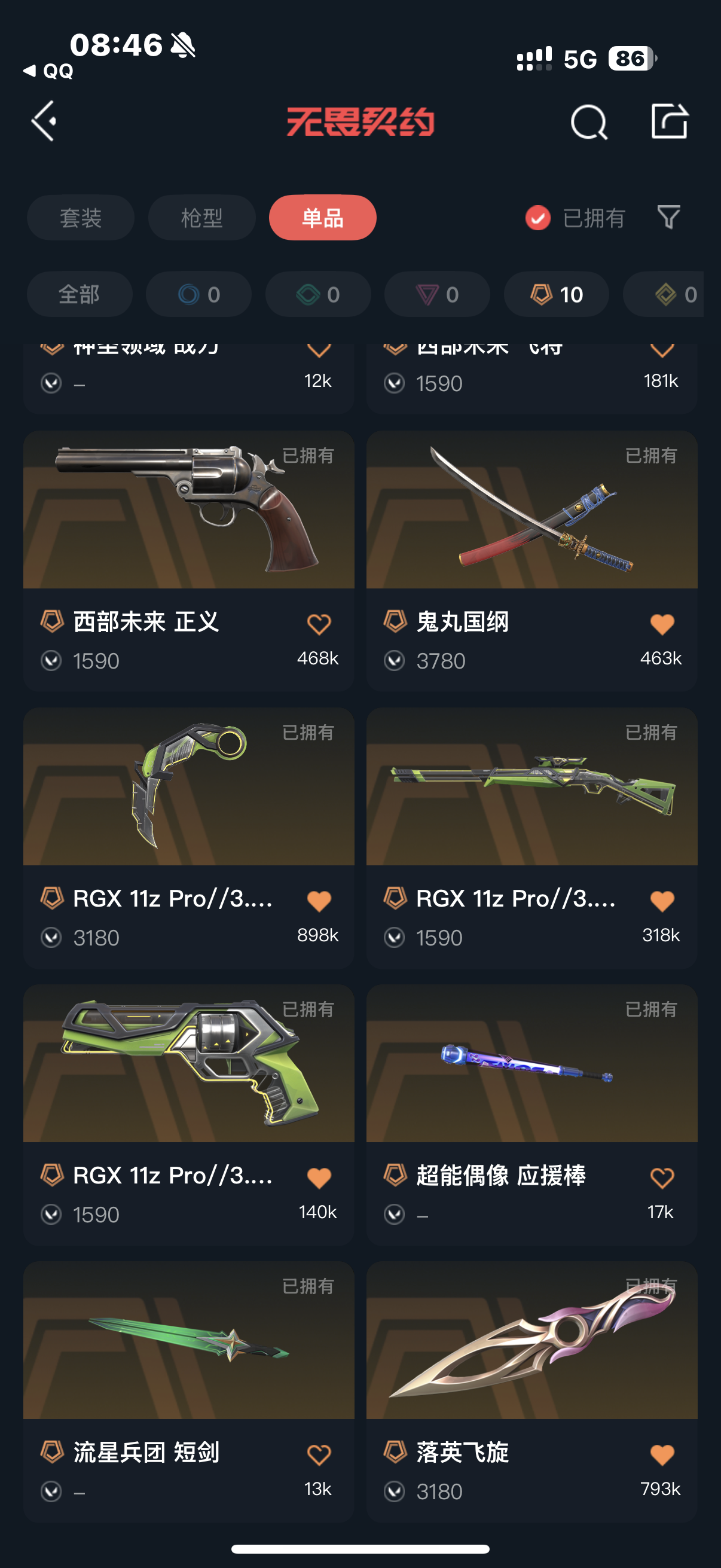The width and height of the screenshot is (721, 1568).
Task: Like the 流星兵团 短剑 skin
Action: (318, 1455)
